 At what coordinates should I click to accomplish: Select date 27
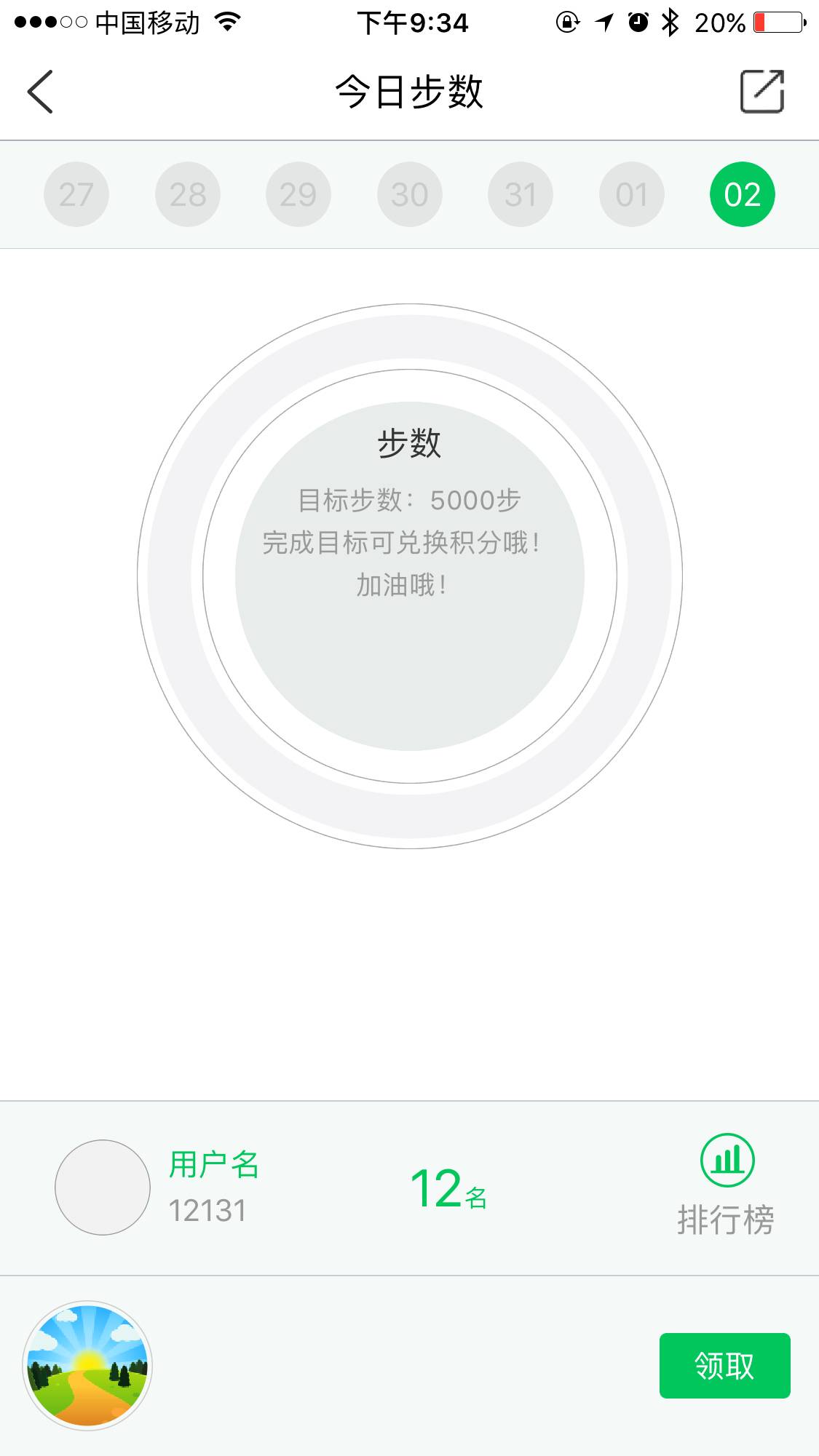click(76, 194)
